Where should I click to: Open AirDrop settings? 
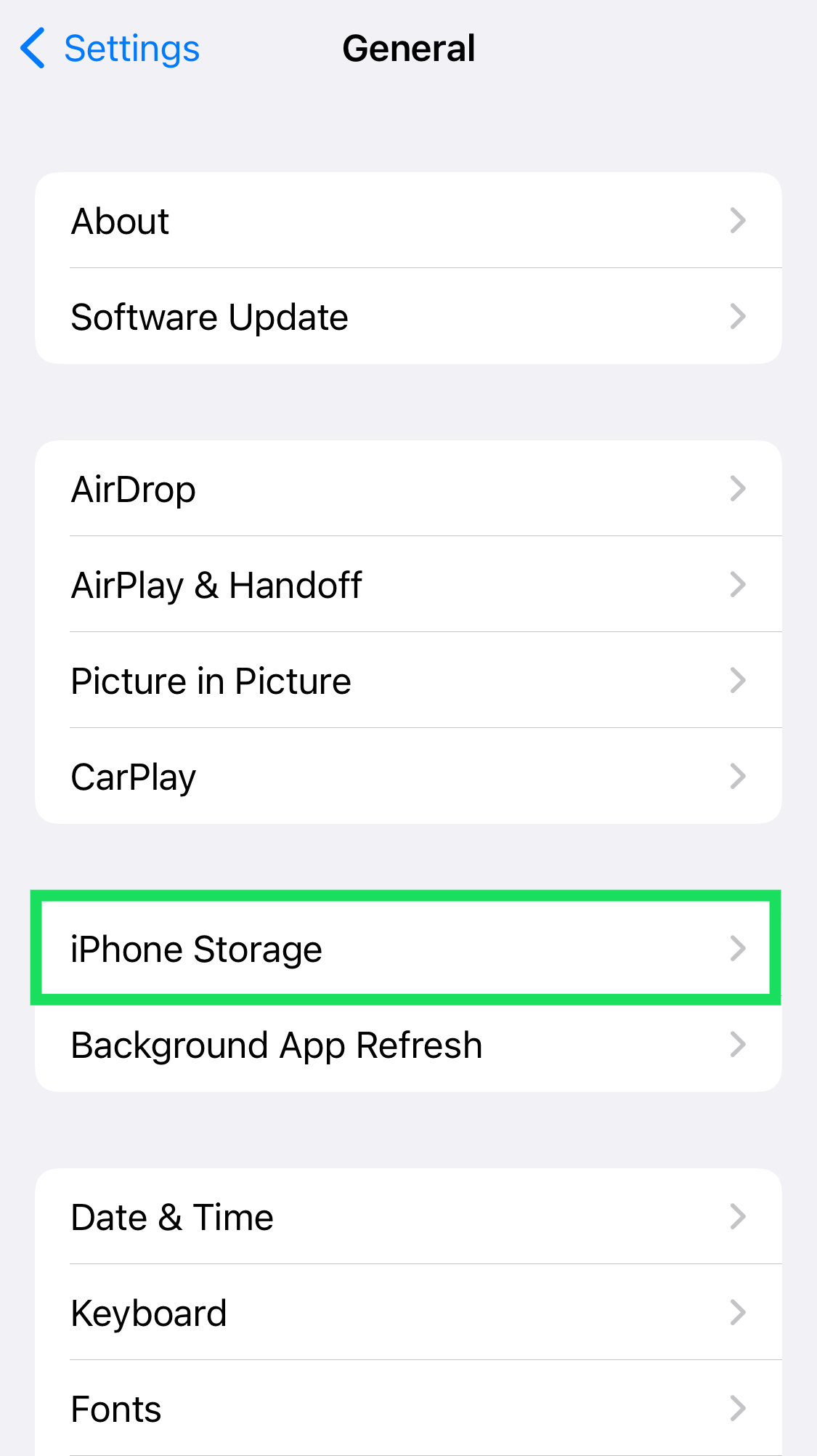coord(408,489)
